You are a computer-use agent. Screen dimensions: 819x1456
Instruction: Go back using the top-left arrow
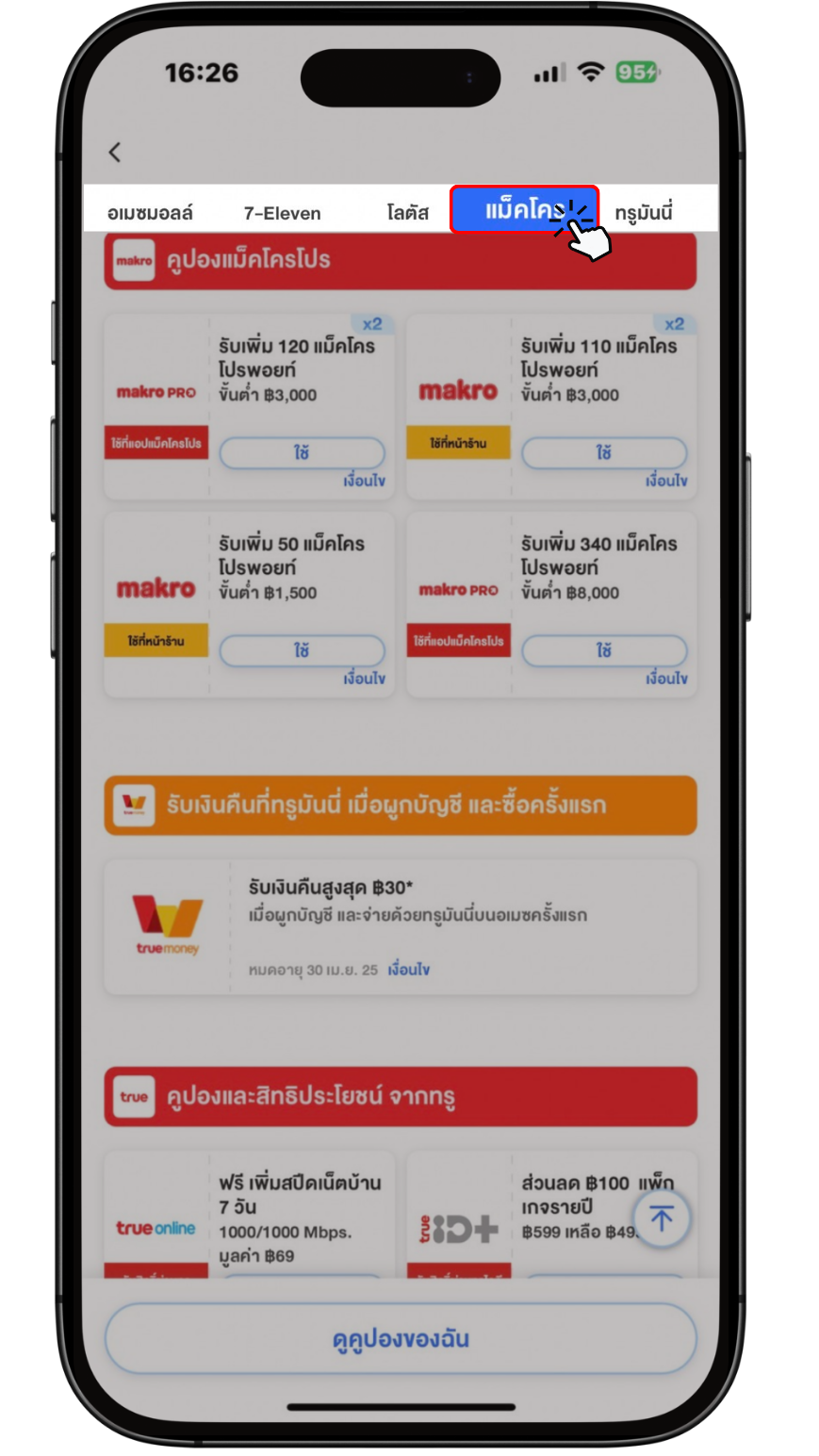click(115, 152)
